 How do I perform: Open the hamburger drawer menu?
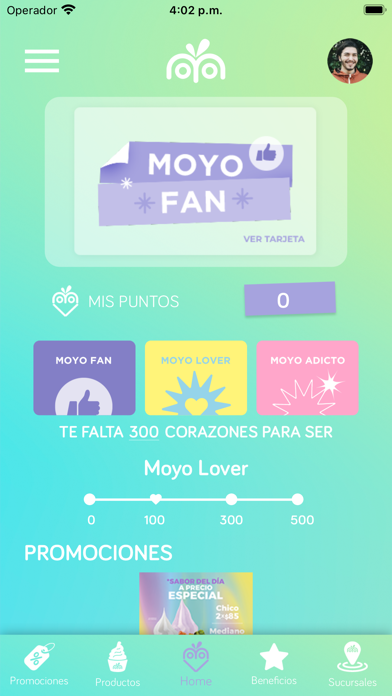42,61
